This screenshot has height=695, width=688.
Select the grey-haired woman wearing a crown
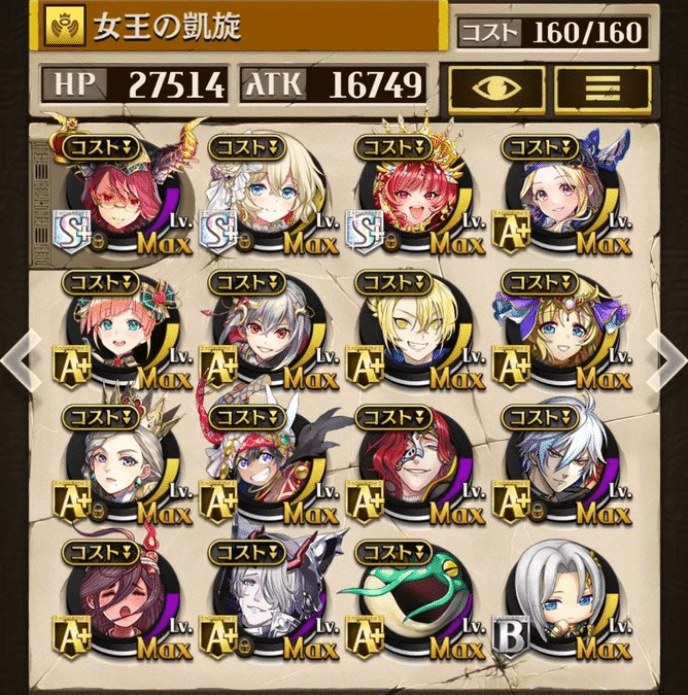pos(118,465)
